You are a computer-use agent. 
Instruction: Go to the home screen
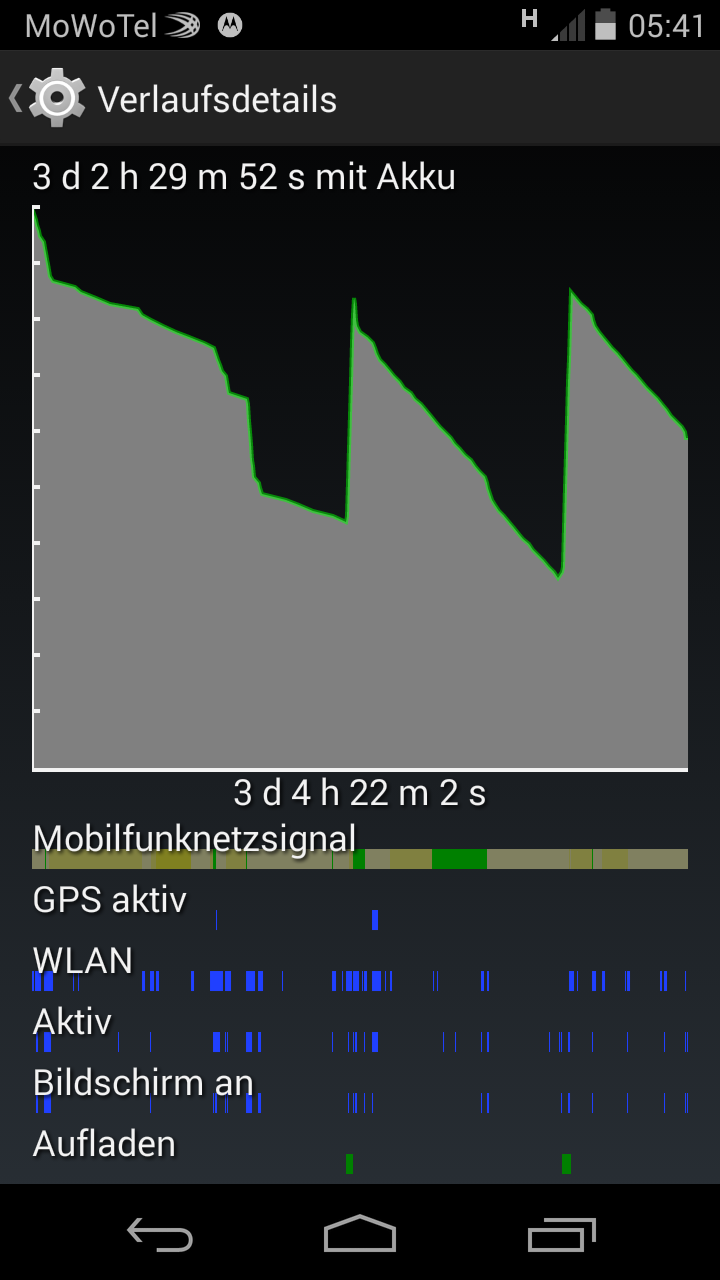tap(360, 1234)
